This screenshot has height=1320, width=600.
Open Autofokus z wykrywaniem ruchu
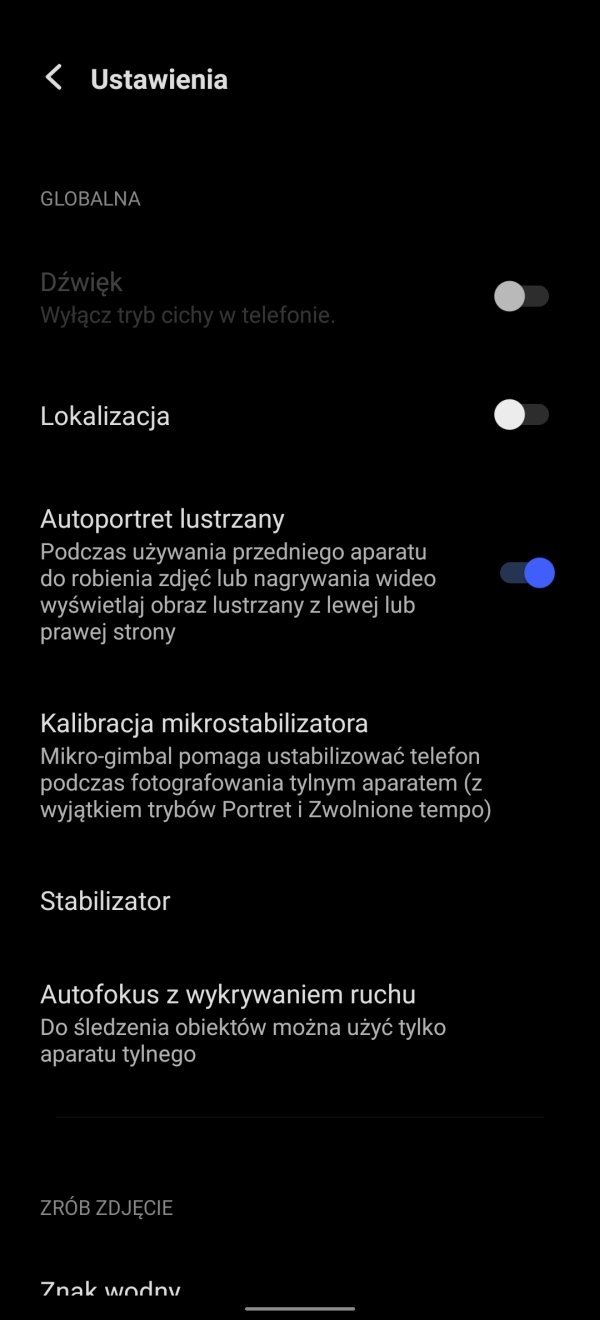(x=300, y=1023)
